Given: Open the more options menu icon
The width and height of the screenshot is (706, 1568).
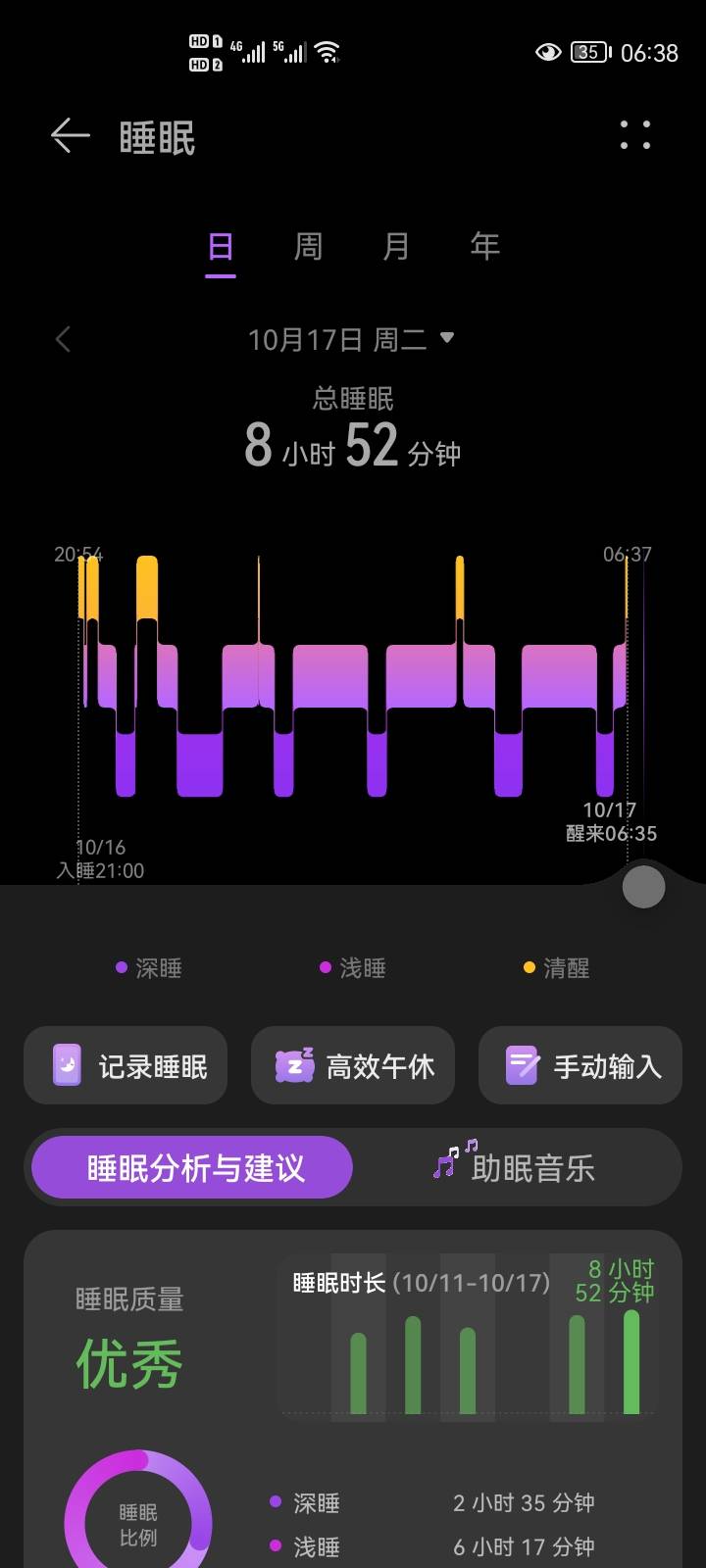Looking at the screenshot, I should pos(634,136).
